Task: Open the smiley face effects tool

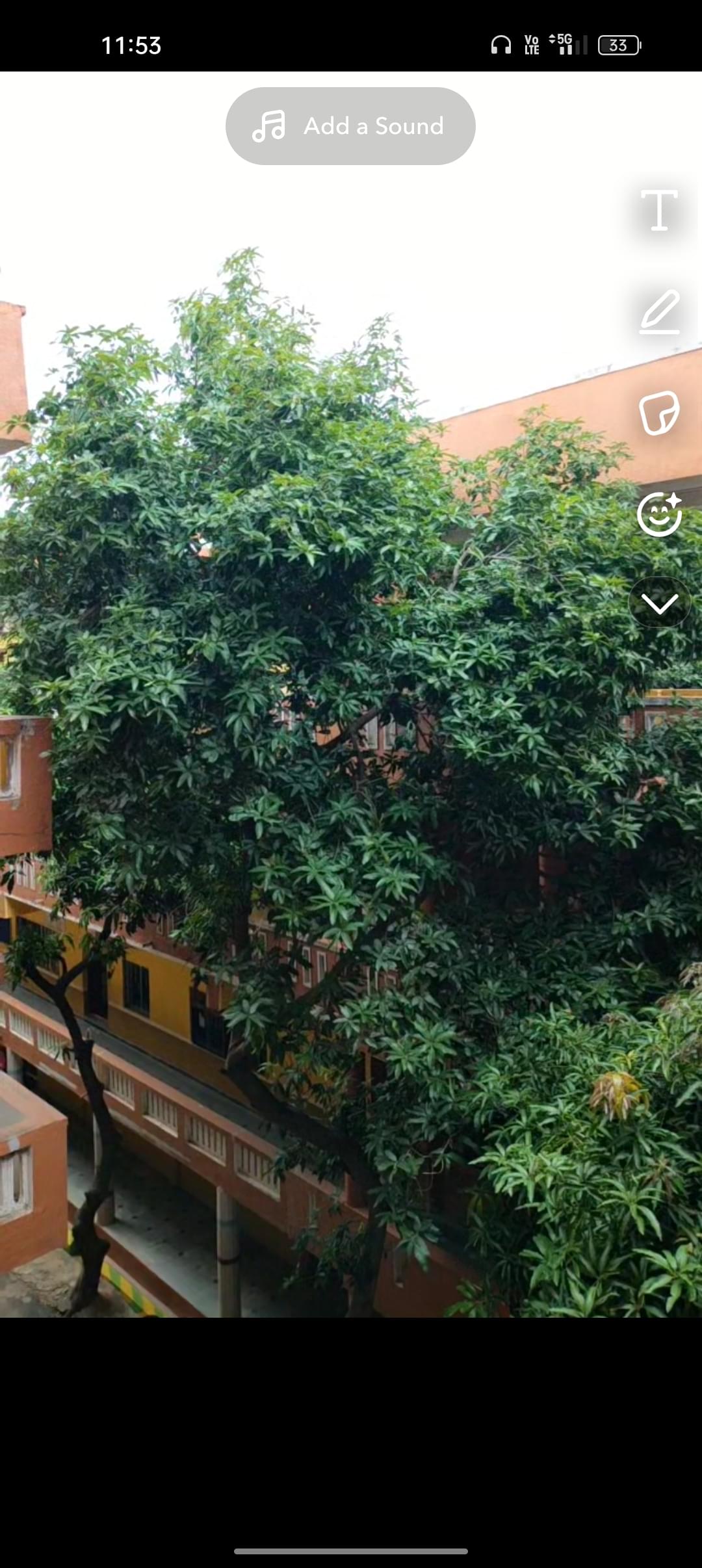Action: point(659,514)
